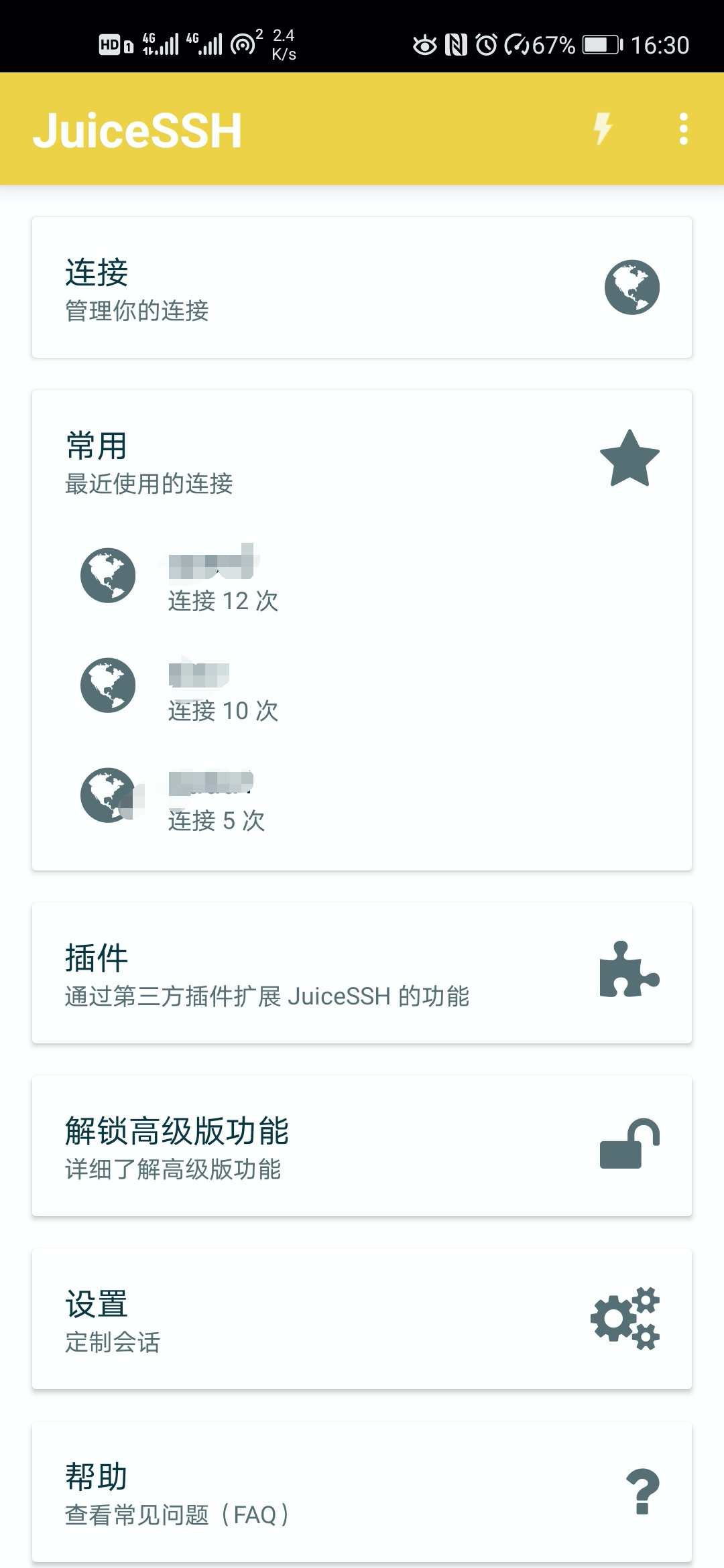Open the globe icon on the 连接 card

(x=631, y=288)
